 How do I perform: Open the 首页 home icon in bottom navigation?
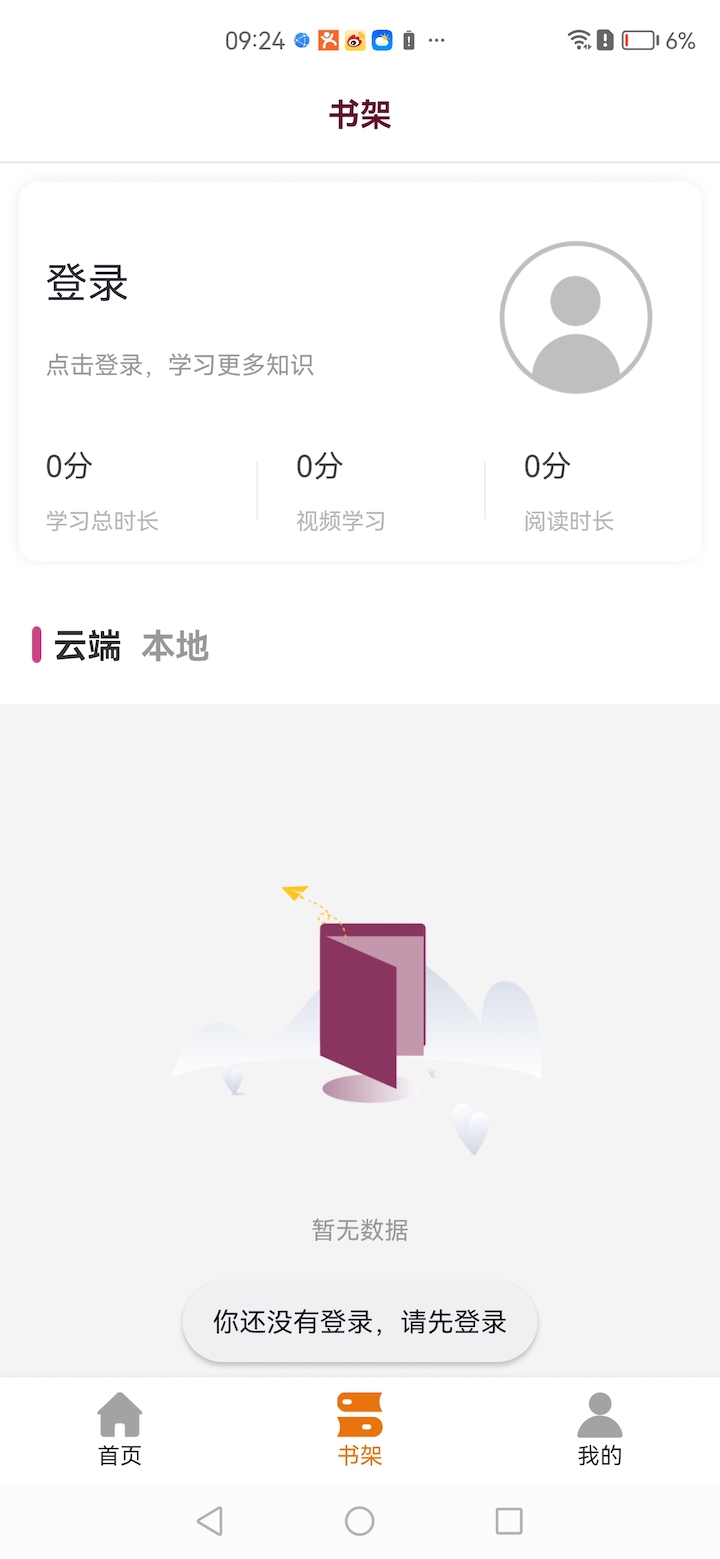[119, 1417]
